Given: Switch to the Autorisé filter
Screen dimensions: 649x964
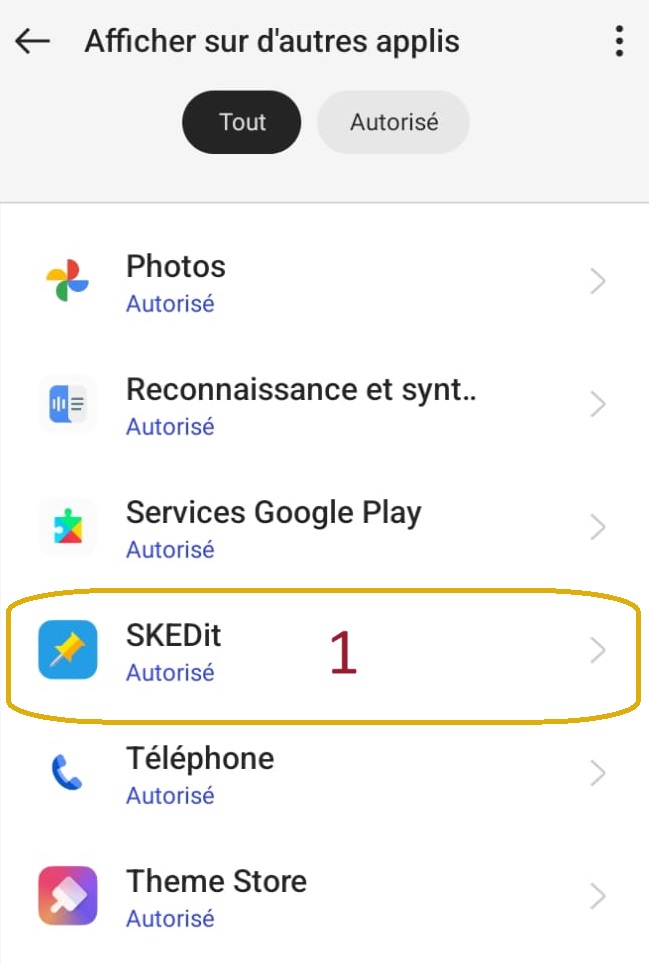Looking at the screenshot, I should click(x=393, y=122).
